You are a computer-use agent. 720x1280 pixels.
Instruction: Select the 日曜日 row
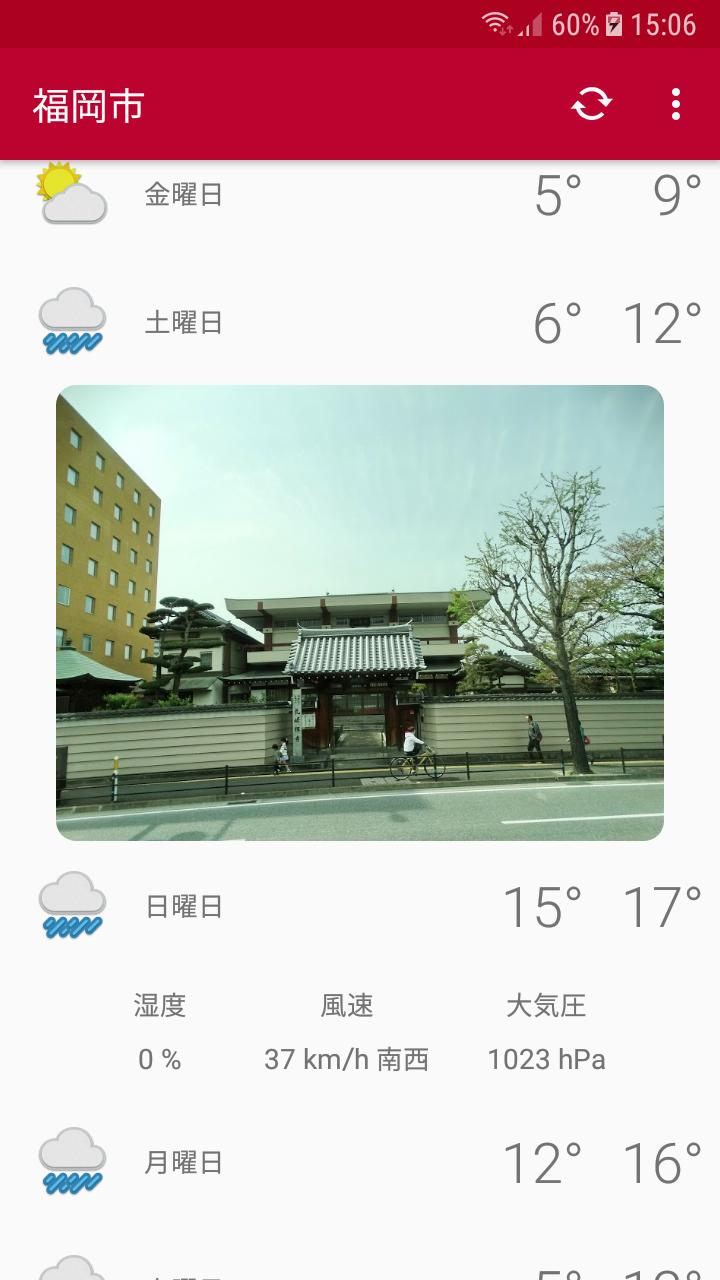point(185,903)
